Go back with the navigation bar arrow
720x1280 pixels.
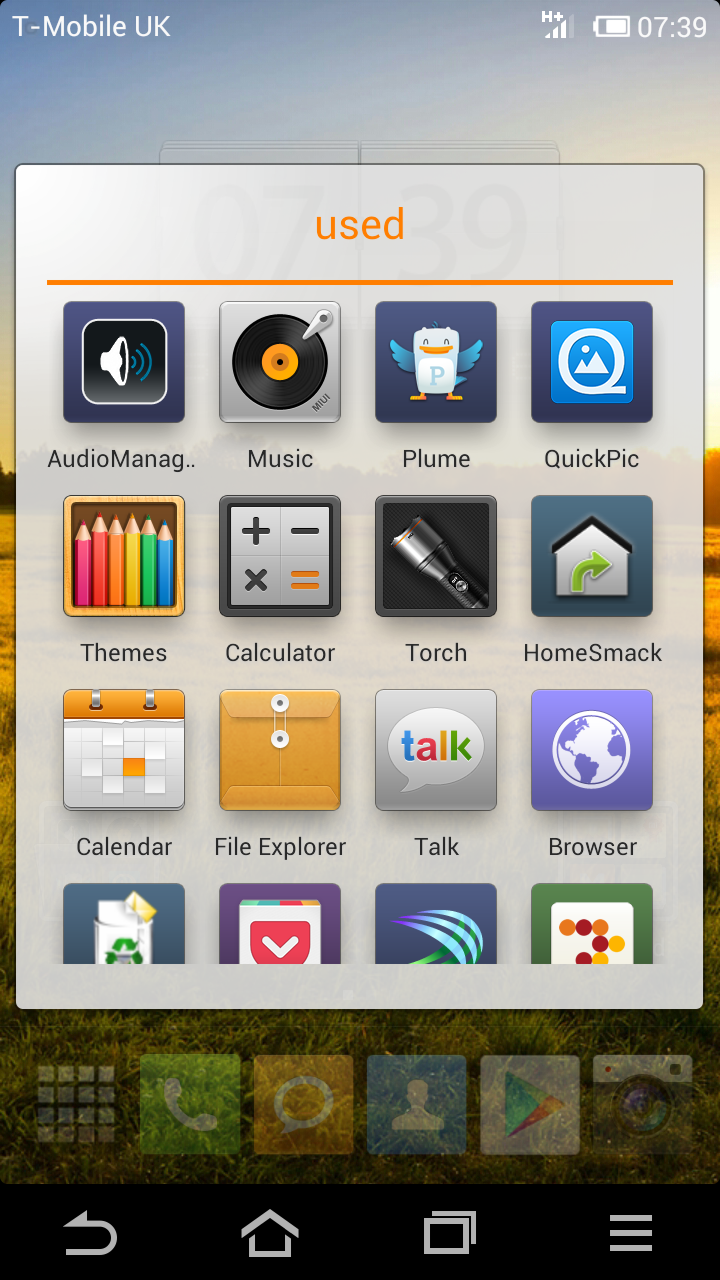(90, 1233)
